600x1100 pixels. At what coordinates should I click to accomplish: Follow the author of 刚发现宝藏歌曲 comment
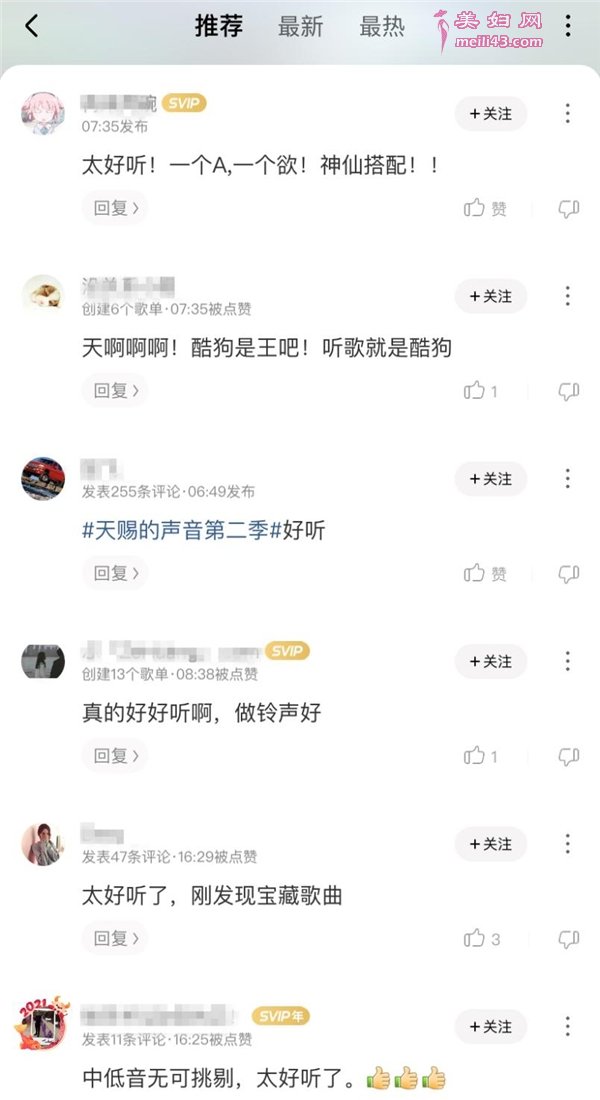491,844
